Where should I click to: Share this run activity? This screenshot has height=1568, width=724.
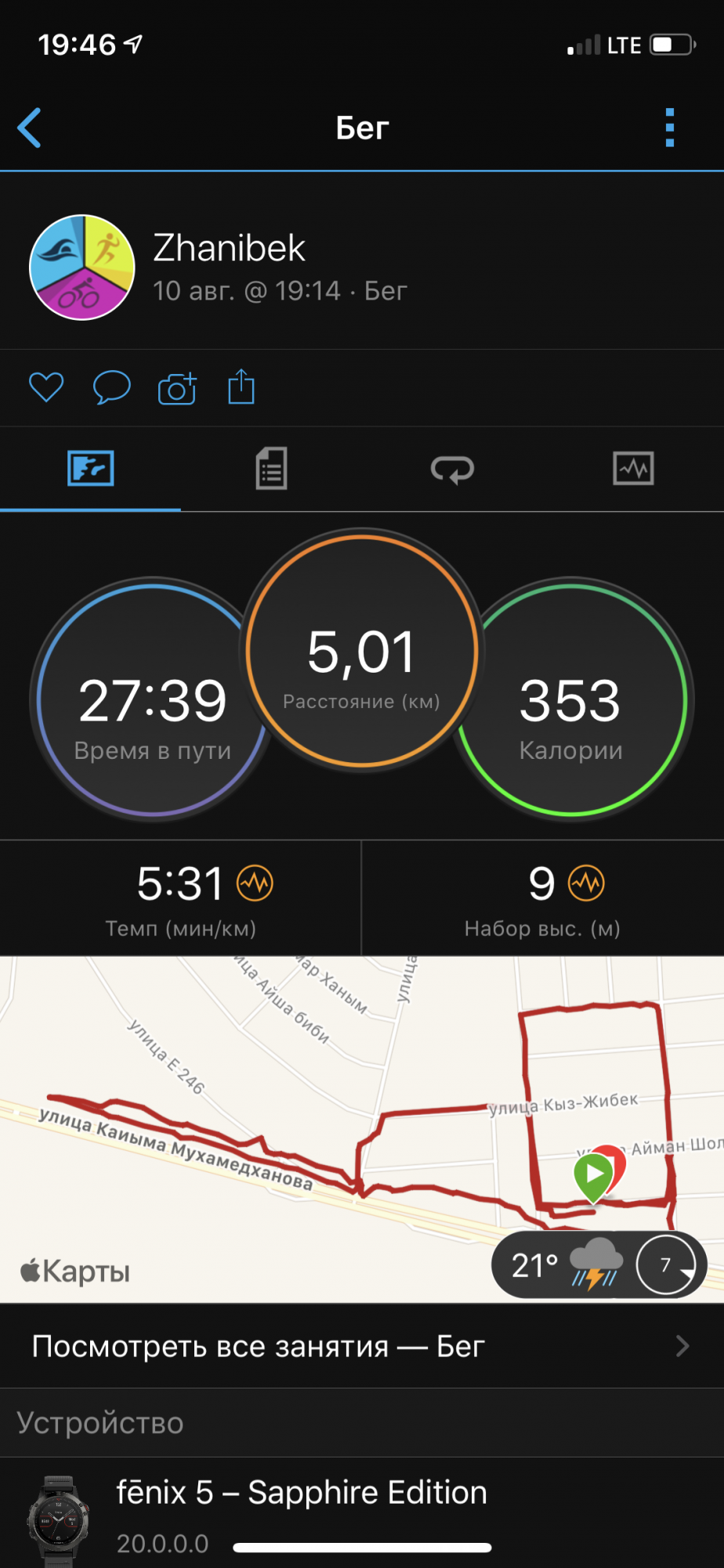(241, 387)
